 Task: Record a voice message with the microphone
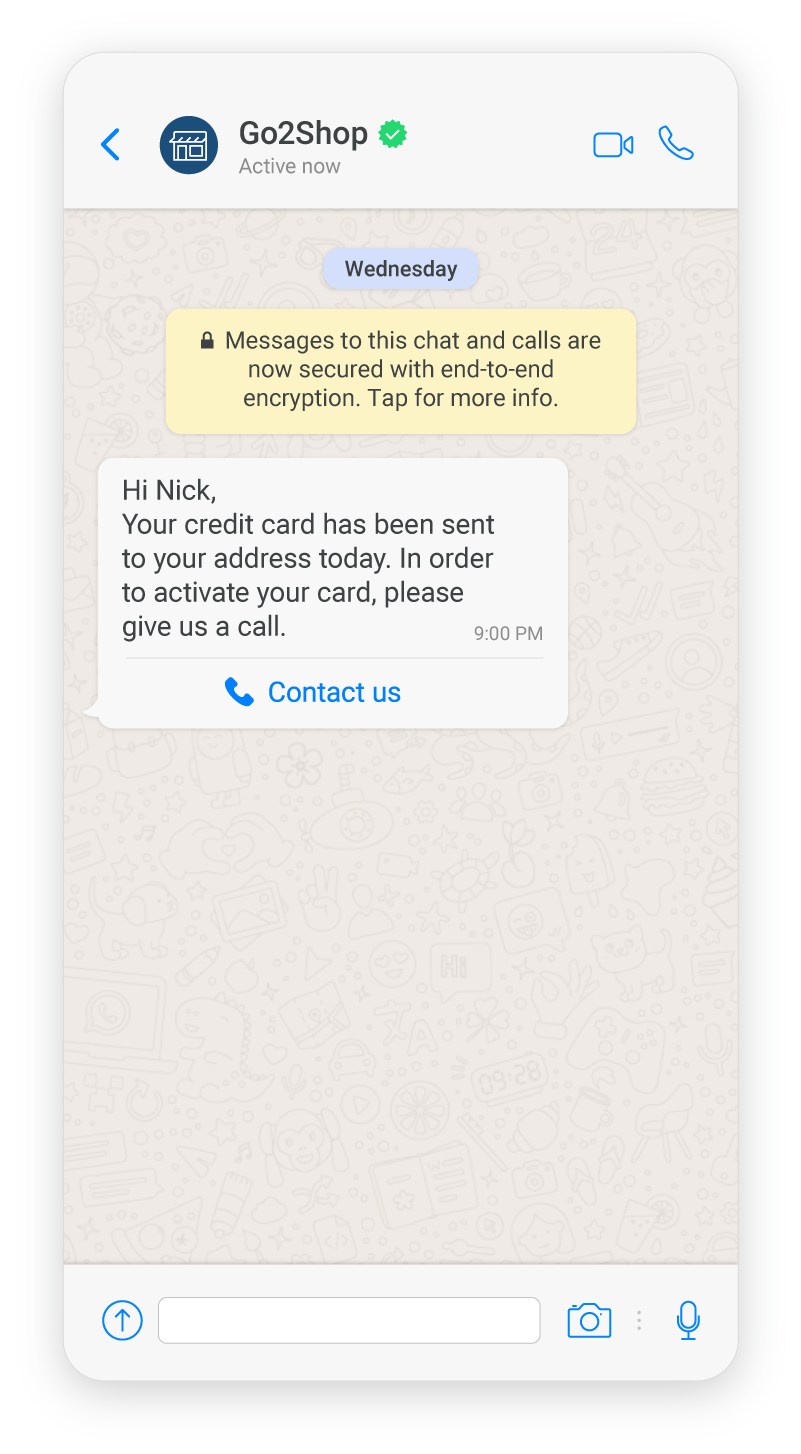[x=688, y=1320]
